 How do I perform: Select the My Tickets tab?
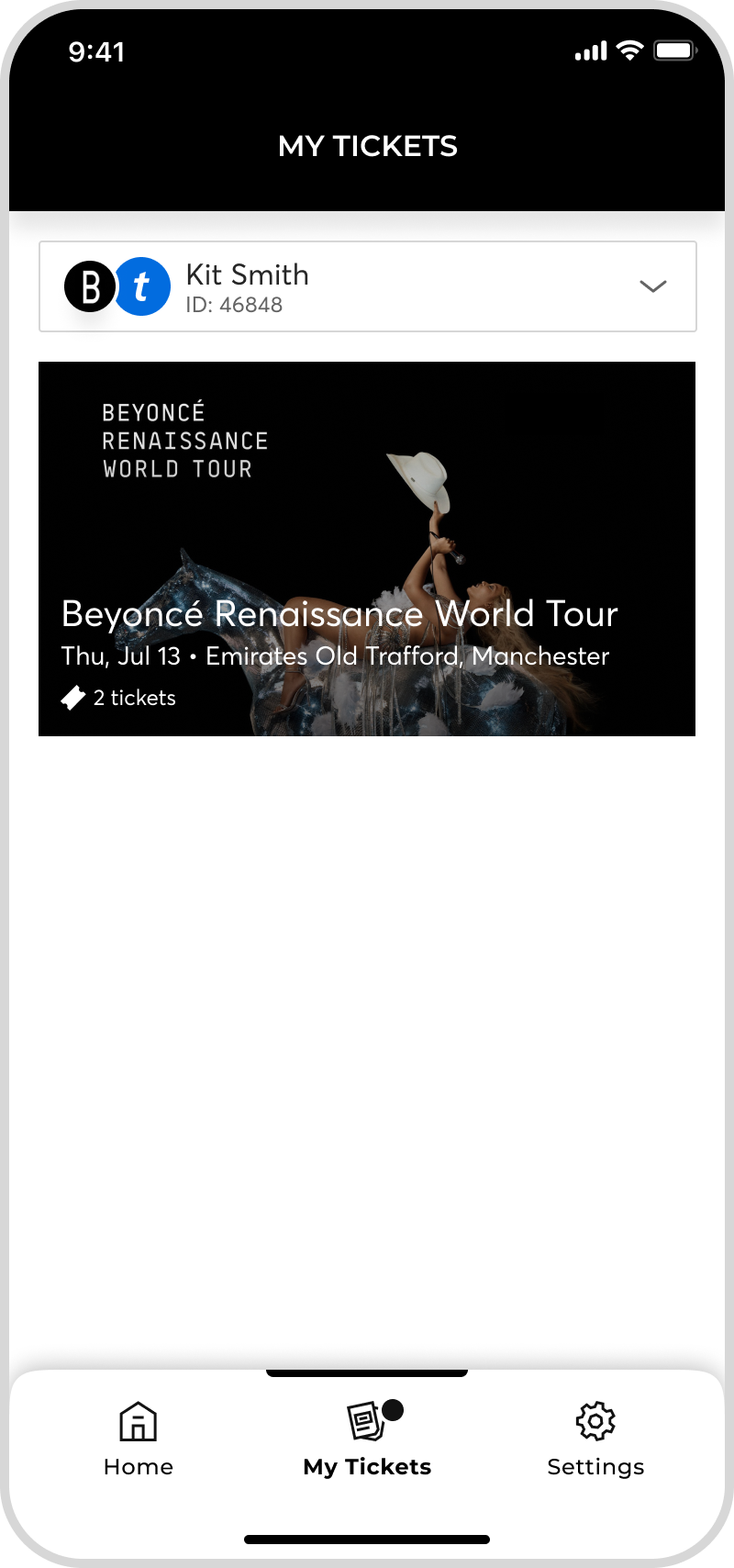coord(367,1439)
